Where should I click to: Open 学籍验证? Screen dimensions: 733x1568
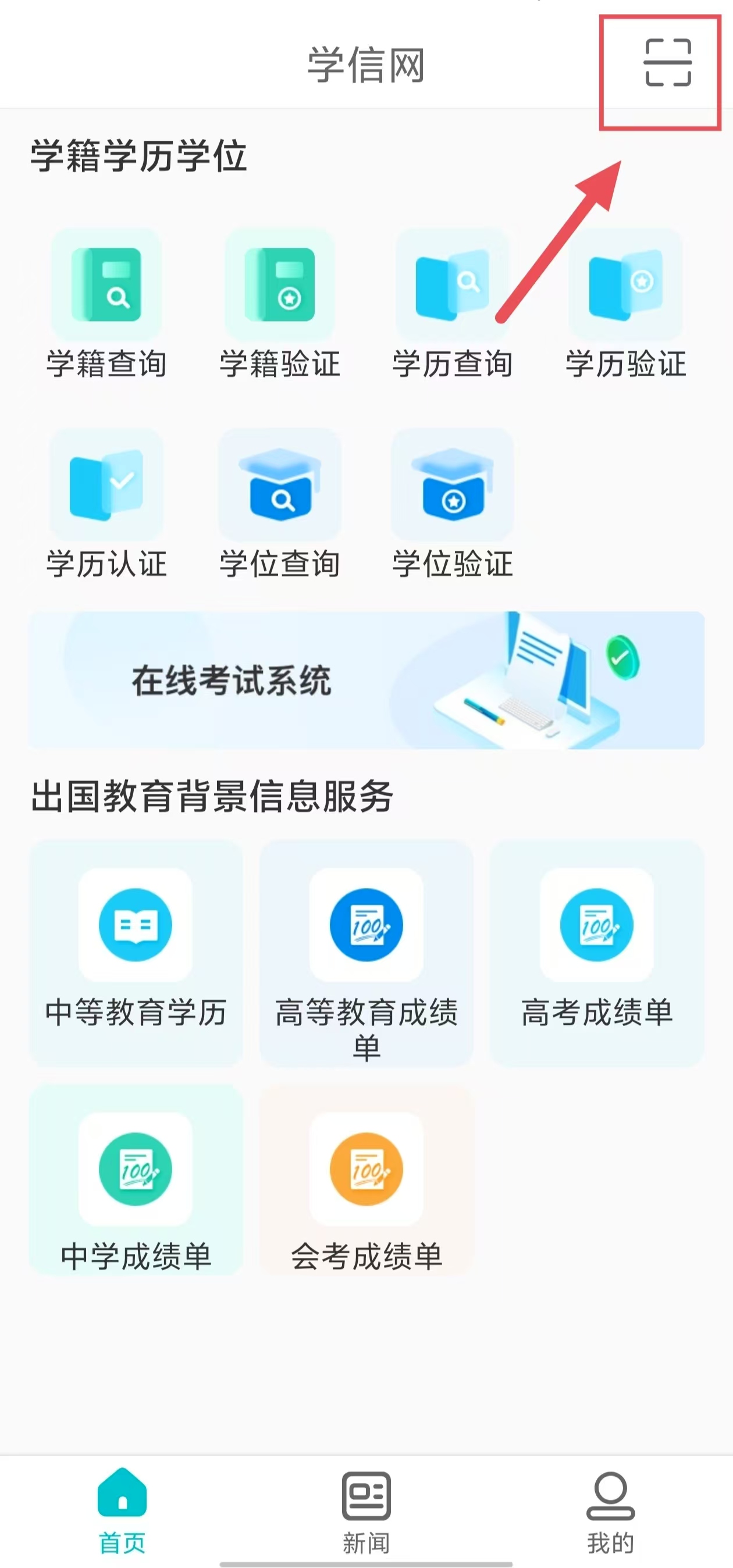click(279, 304)
